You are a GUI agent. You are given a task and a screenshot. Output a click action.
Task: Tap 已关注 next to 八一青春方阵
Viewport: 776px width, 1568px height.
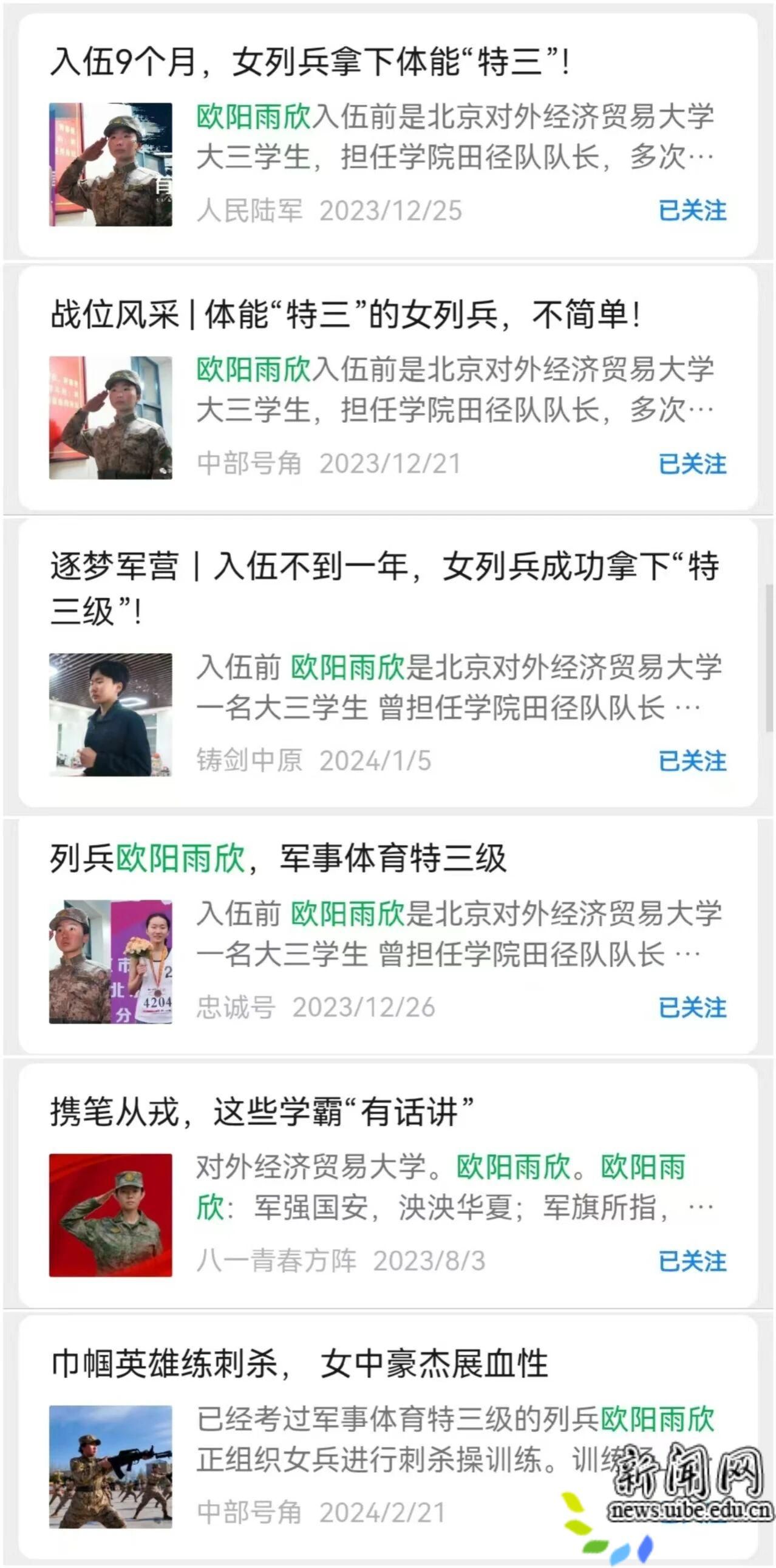(x=692, y=1261)
